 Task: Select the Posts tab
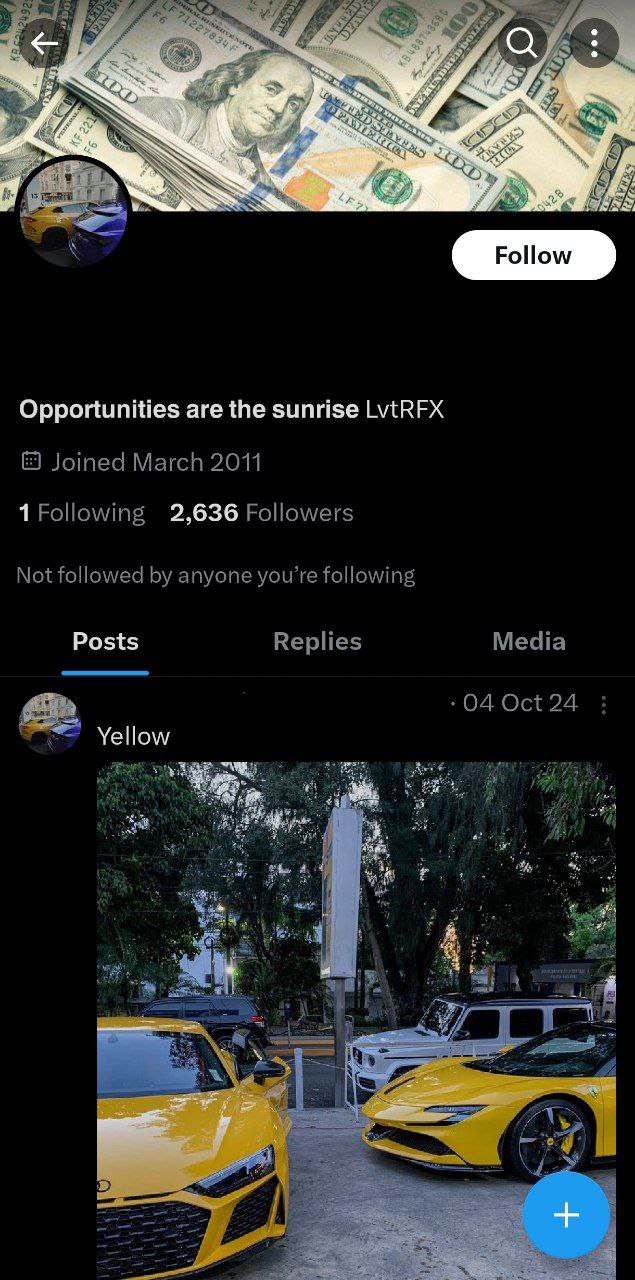[105, 642]
